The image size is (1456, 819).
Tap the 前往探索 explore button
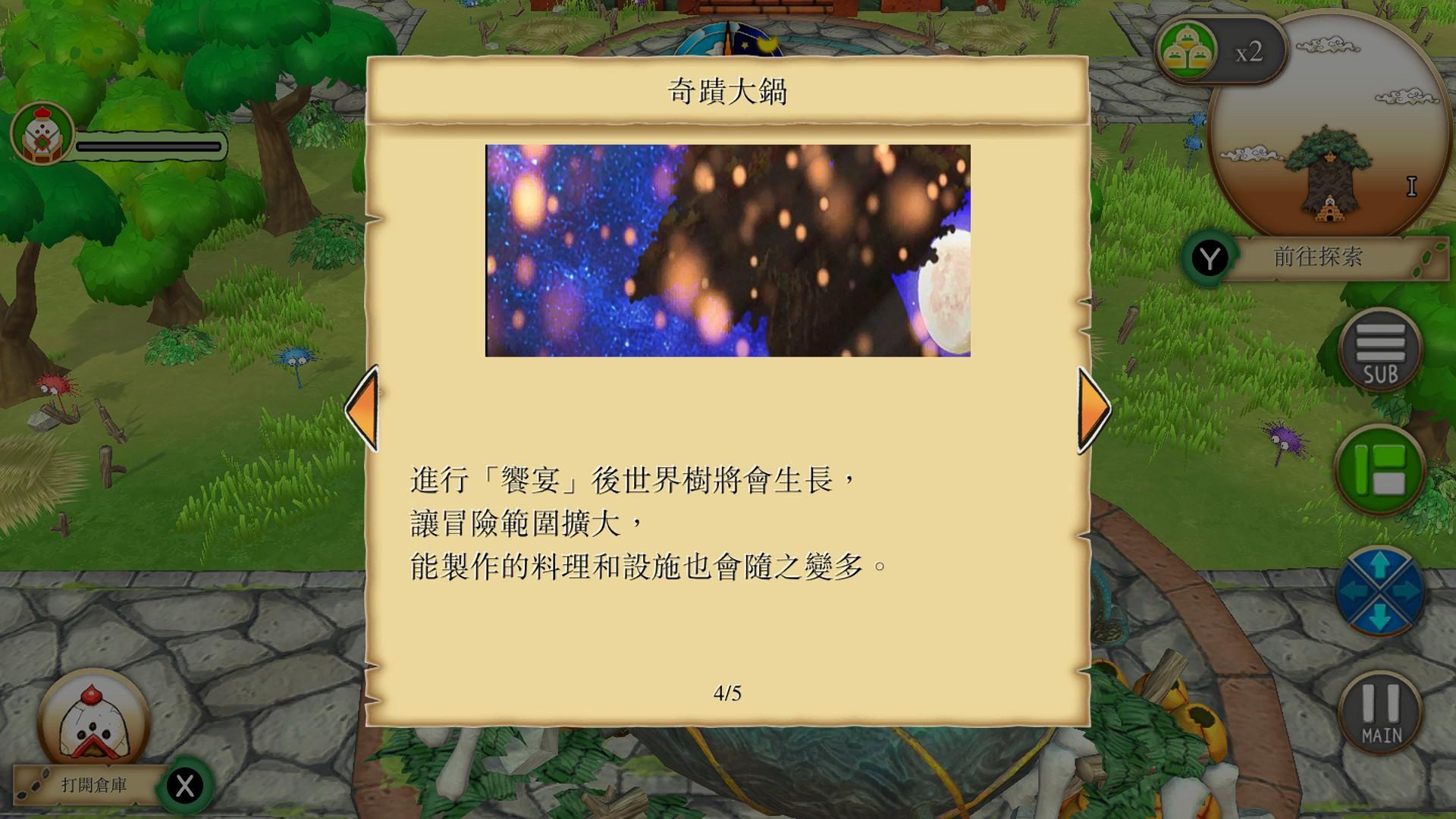click(x=1318, y=257)
